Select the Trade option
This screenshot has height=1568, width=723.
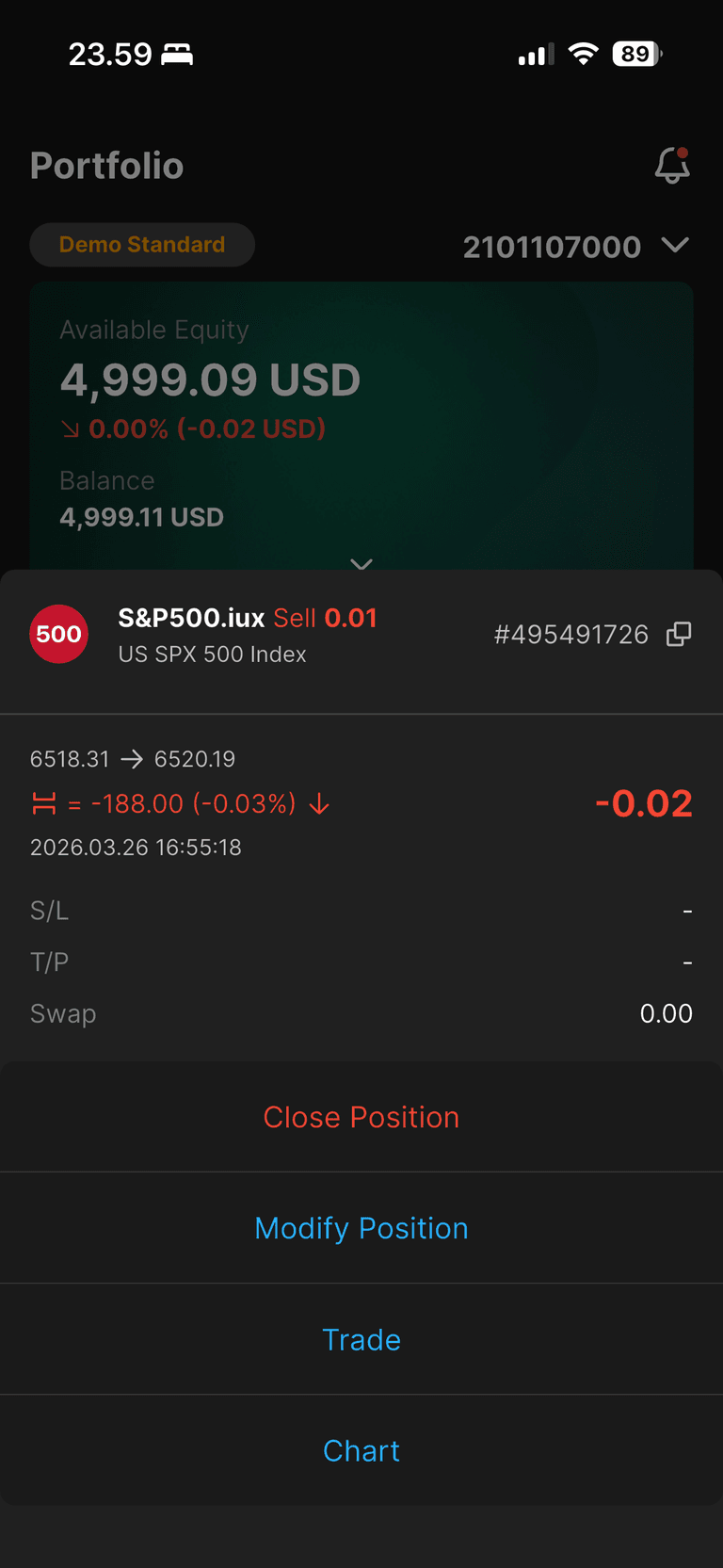361,1340
